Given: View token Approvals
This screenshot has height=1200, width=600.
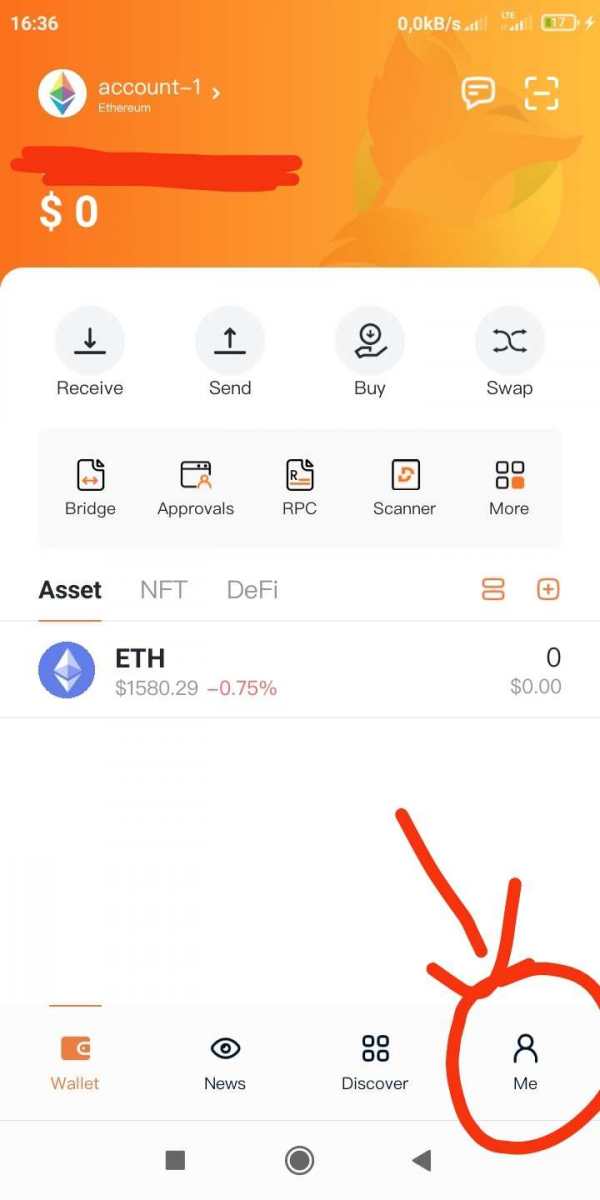Looking at the screenshot, I should (196, 487).
